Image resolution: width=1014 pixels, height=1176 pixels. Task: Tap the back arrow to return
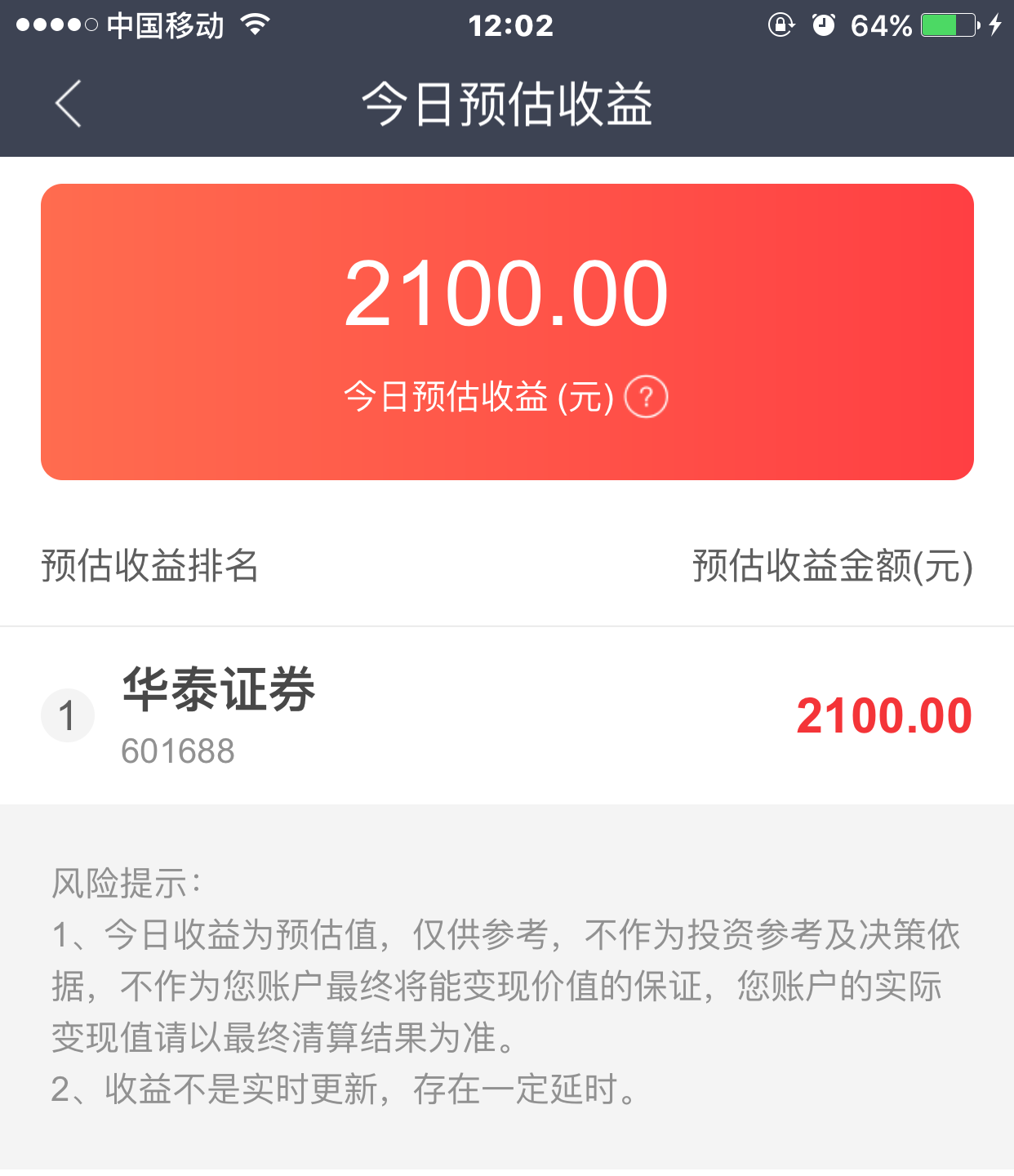[68, 105]
